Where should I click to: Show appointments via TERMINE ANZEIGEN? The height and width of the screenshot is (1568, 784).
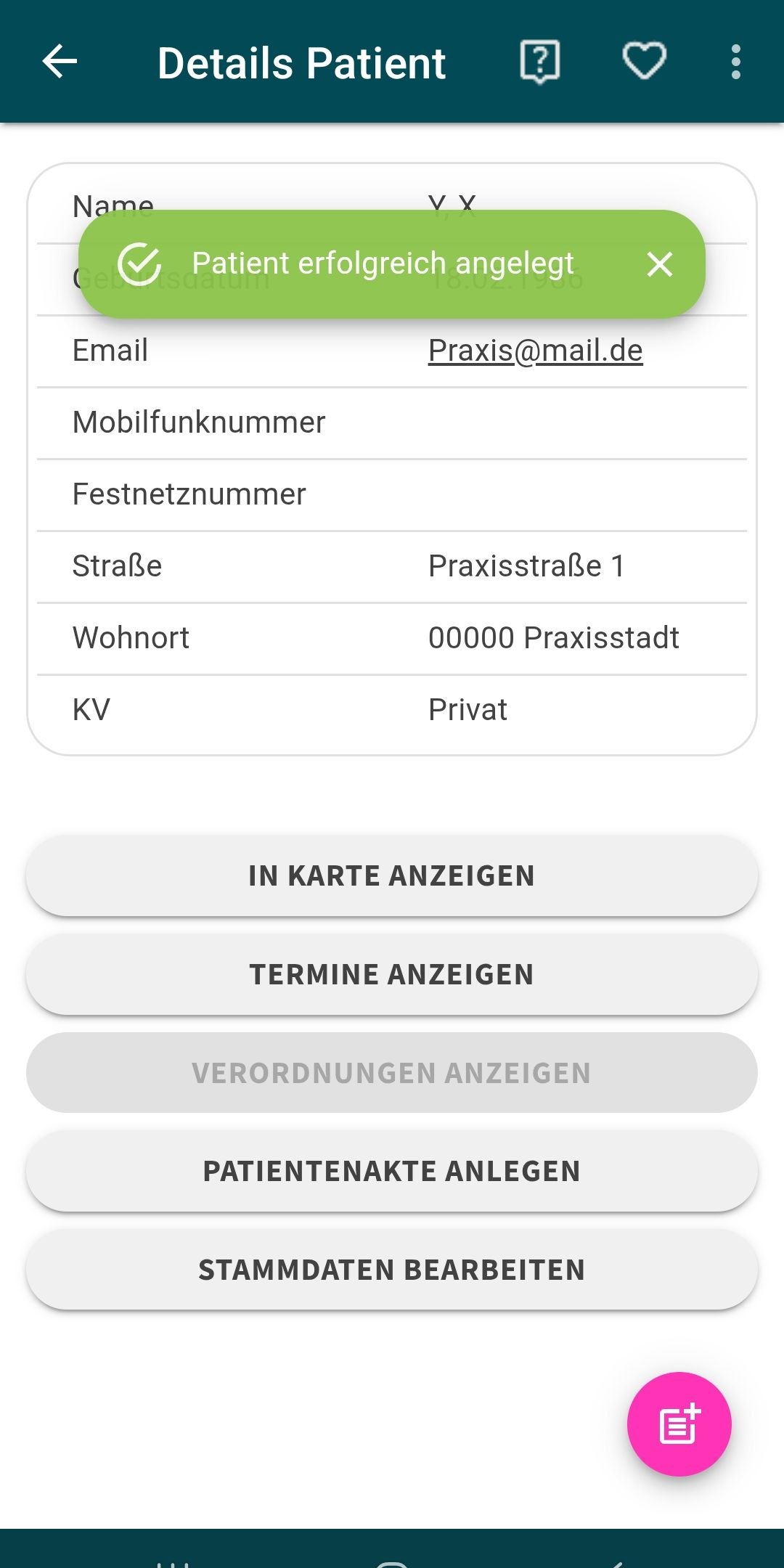click(392, 974)
